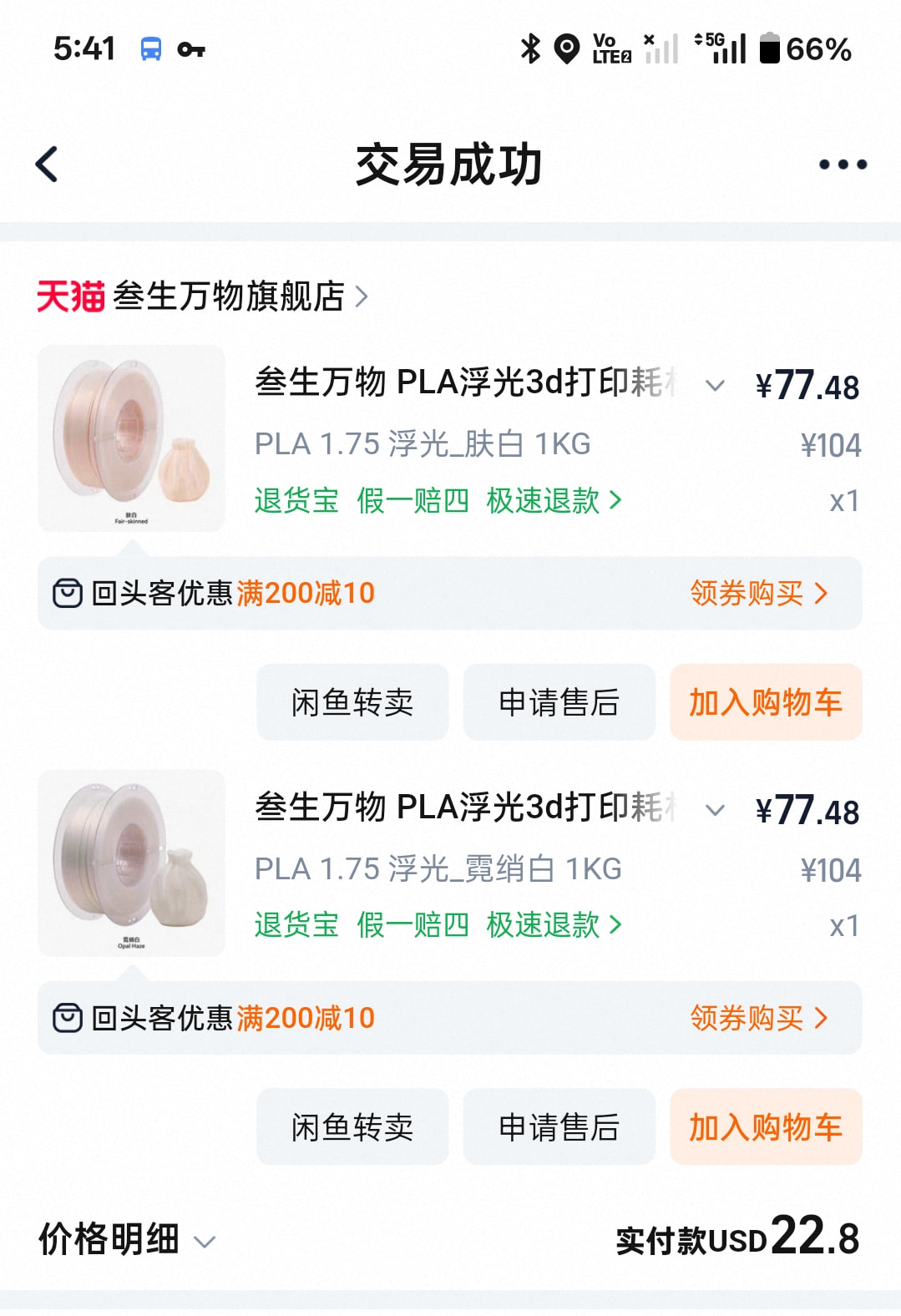Resell the 肤白 filament via 闲鱼转卖
This screenshot has width=901, height=1316.
[352, 702]
